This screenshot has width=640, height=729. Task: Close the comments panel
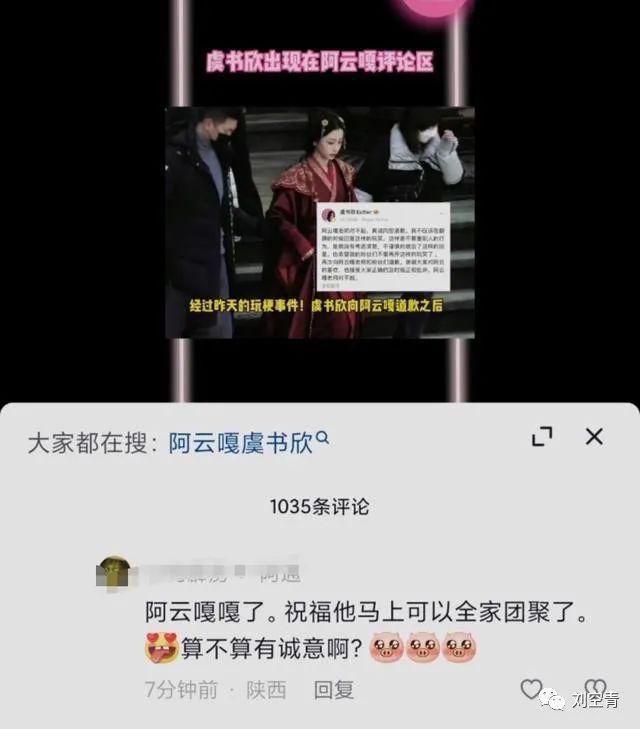594,437
